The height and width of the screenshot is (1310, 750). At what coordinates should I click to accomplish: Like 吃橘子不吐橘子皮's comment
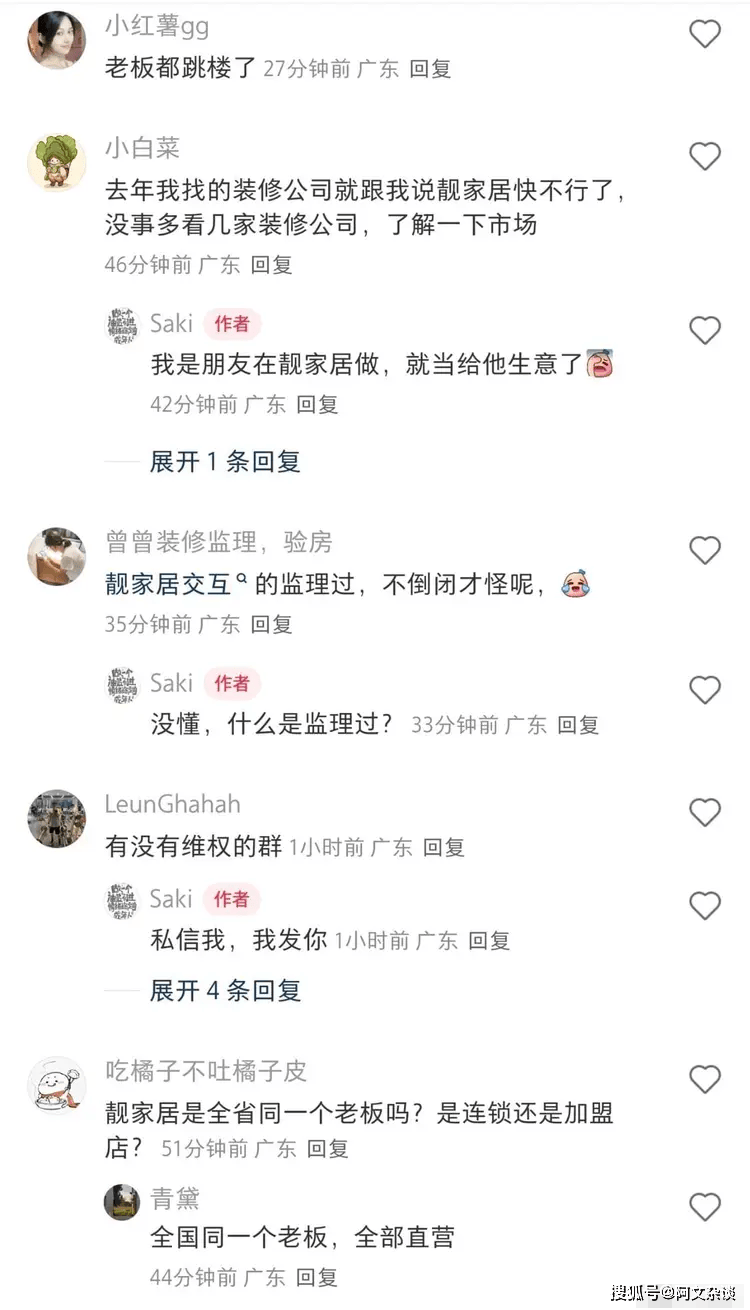pyautogui.click(x=705, y=1079)
